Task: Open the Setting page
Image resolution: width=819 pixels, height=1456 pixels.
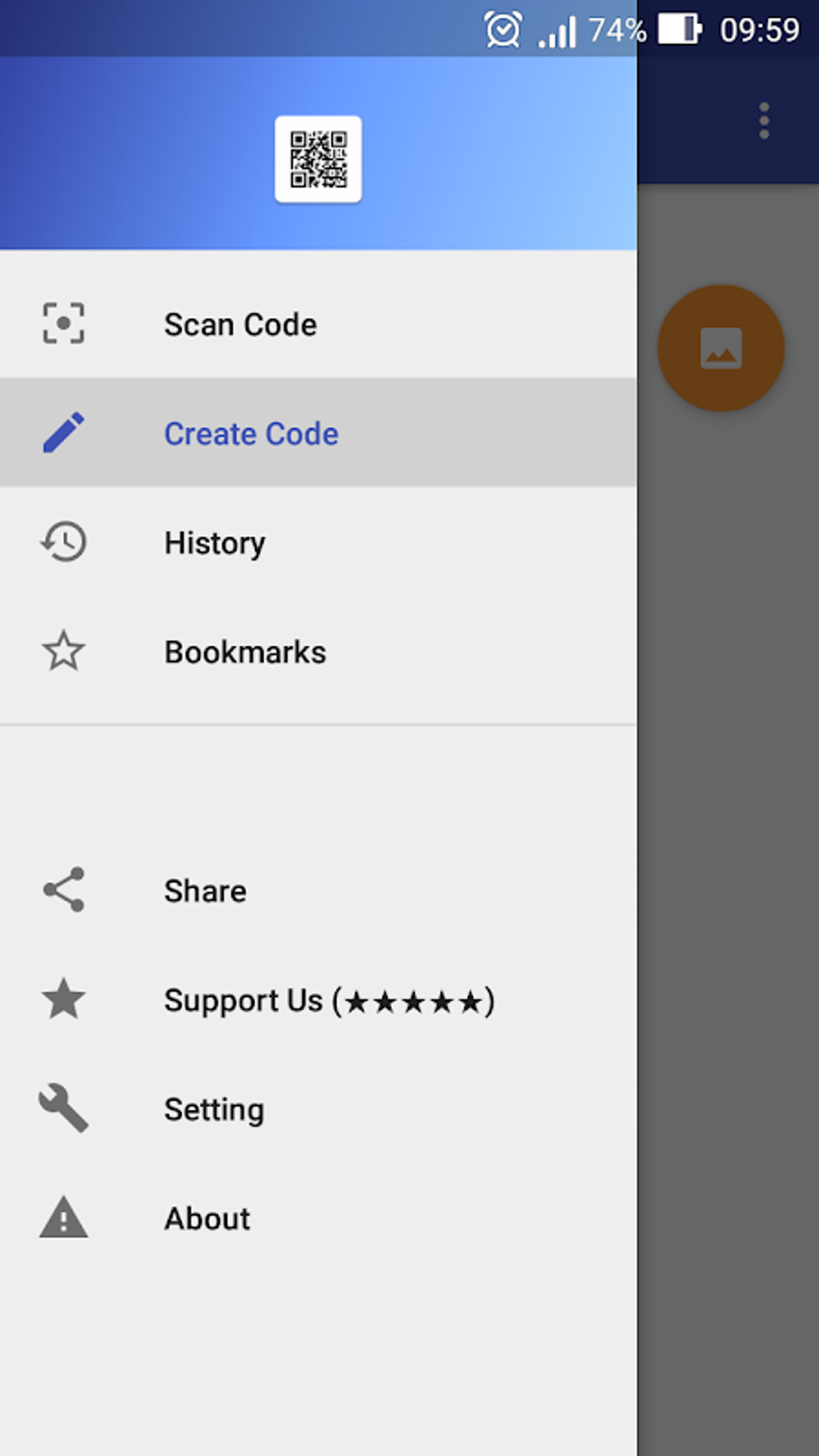Action: [x=318, y=1109]
